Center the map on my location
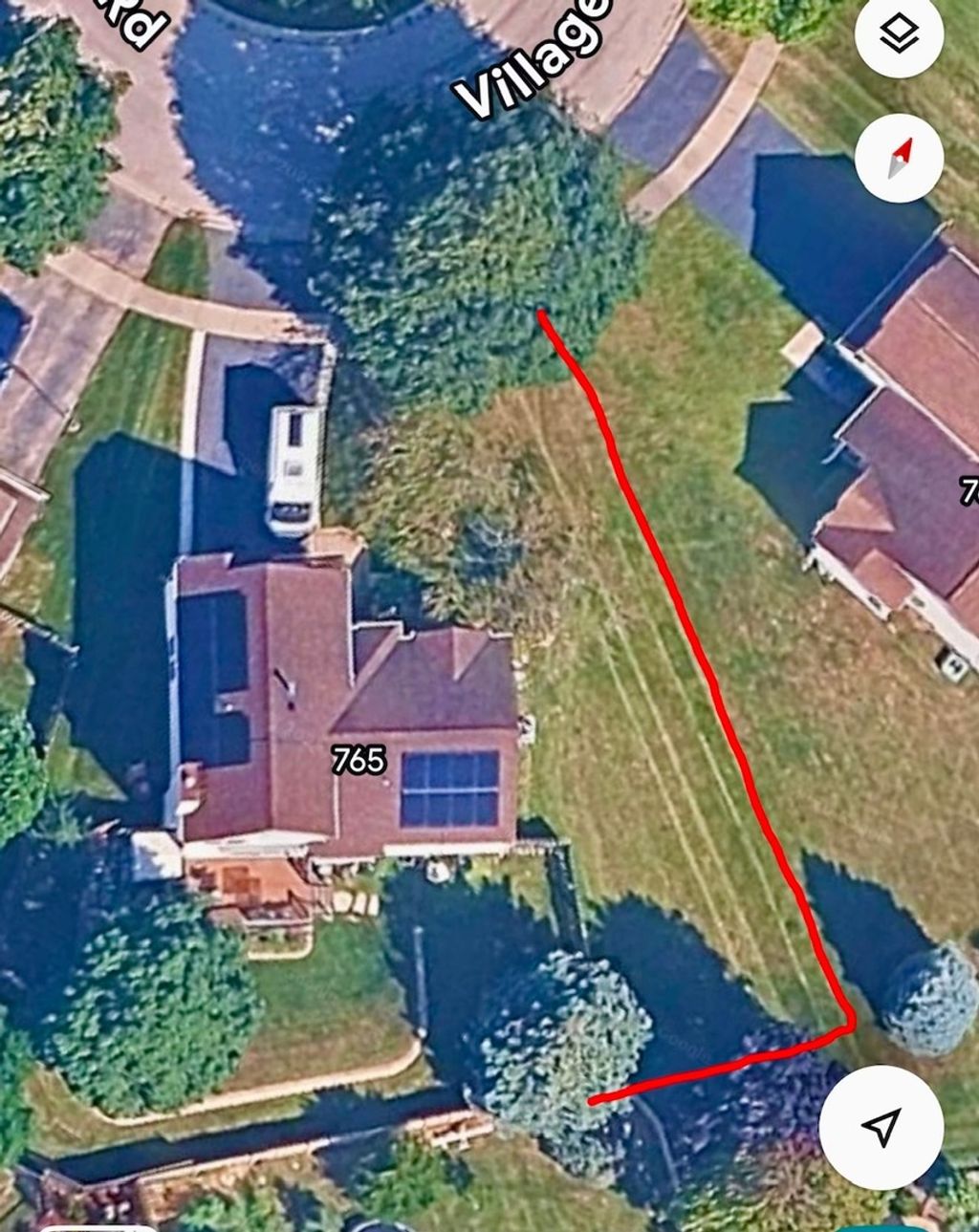Viewport: 979px width, 1232px height. point(881,1127)
